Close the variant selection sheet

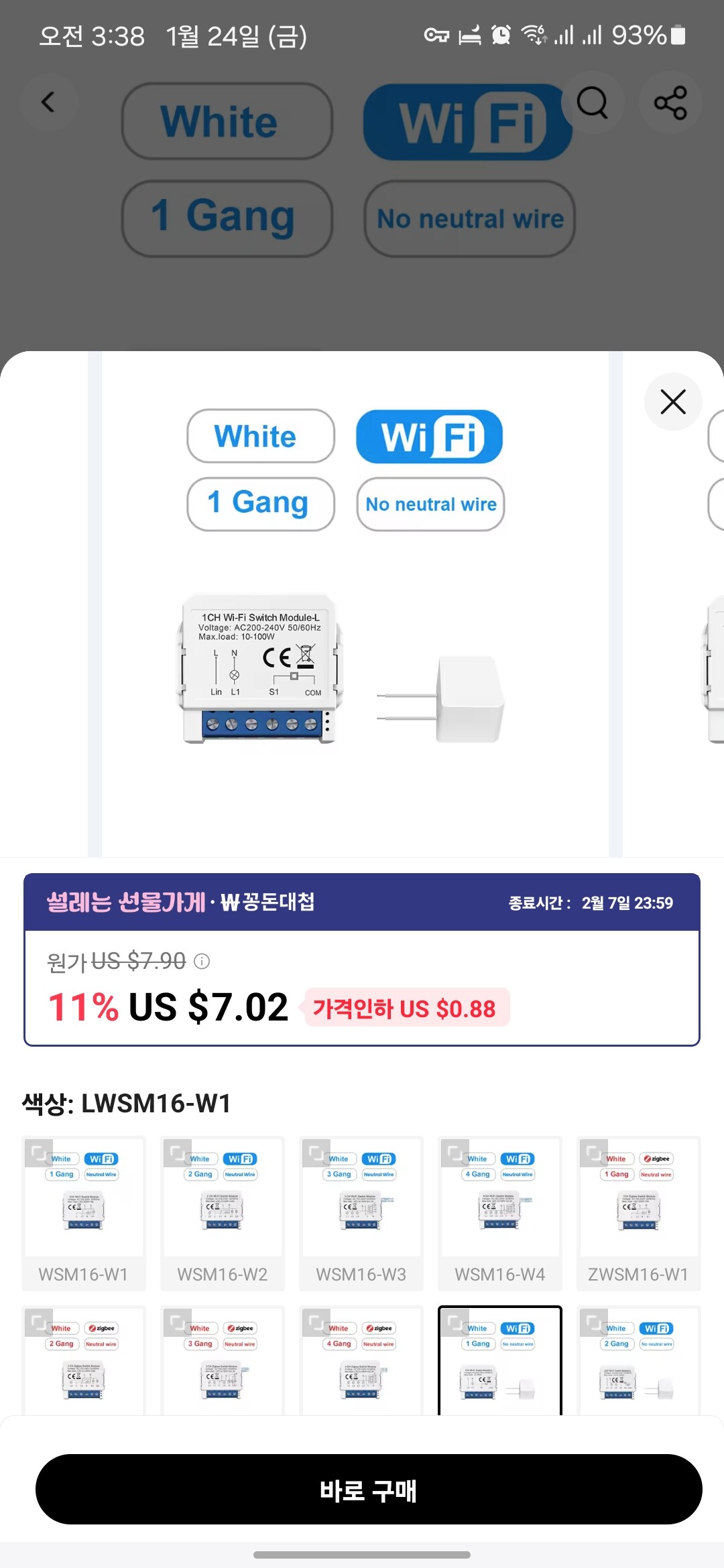(673, 401)
